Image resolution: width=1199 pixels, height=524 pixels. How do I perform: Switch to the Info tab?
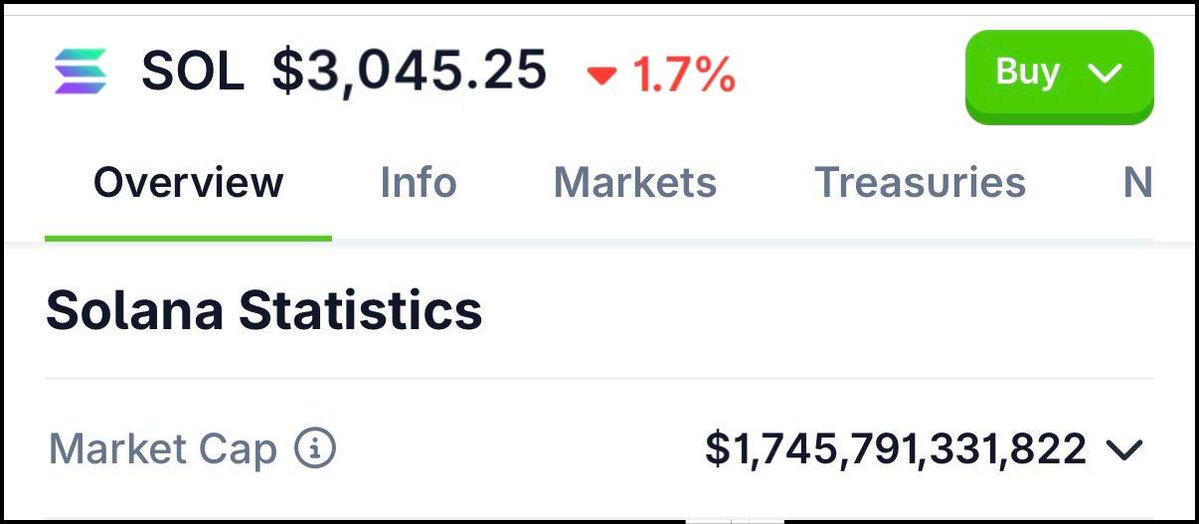pos(418,183)
